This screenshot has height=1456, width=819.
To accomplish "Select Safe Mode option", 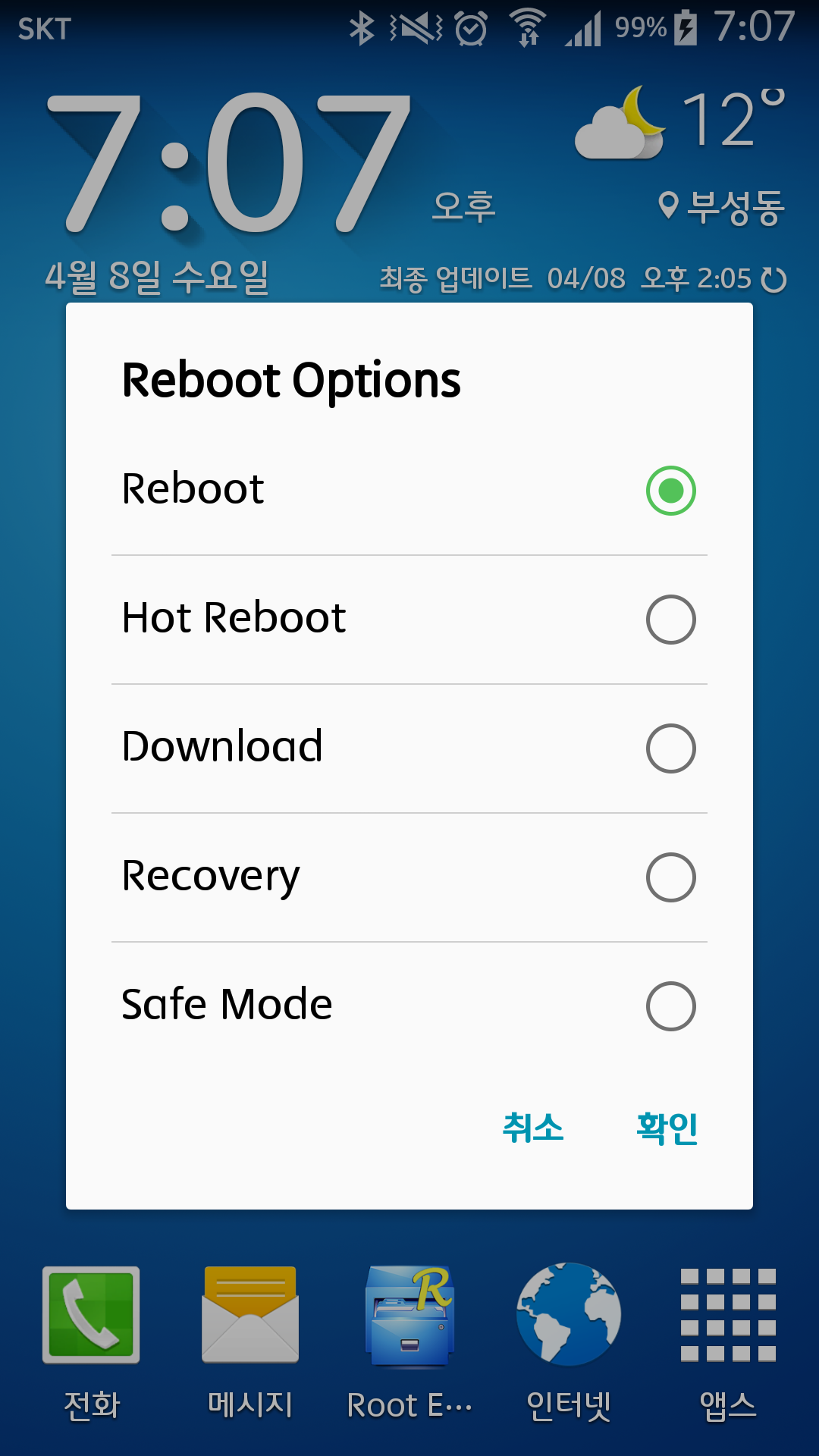I will [670, 1006].
